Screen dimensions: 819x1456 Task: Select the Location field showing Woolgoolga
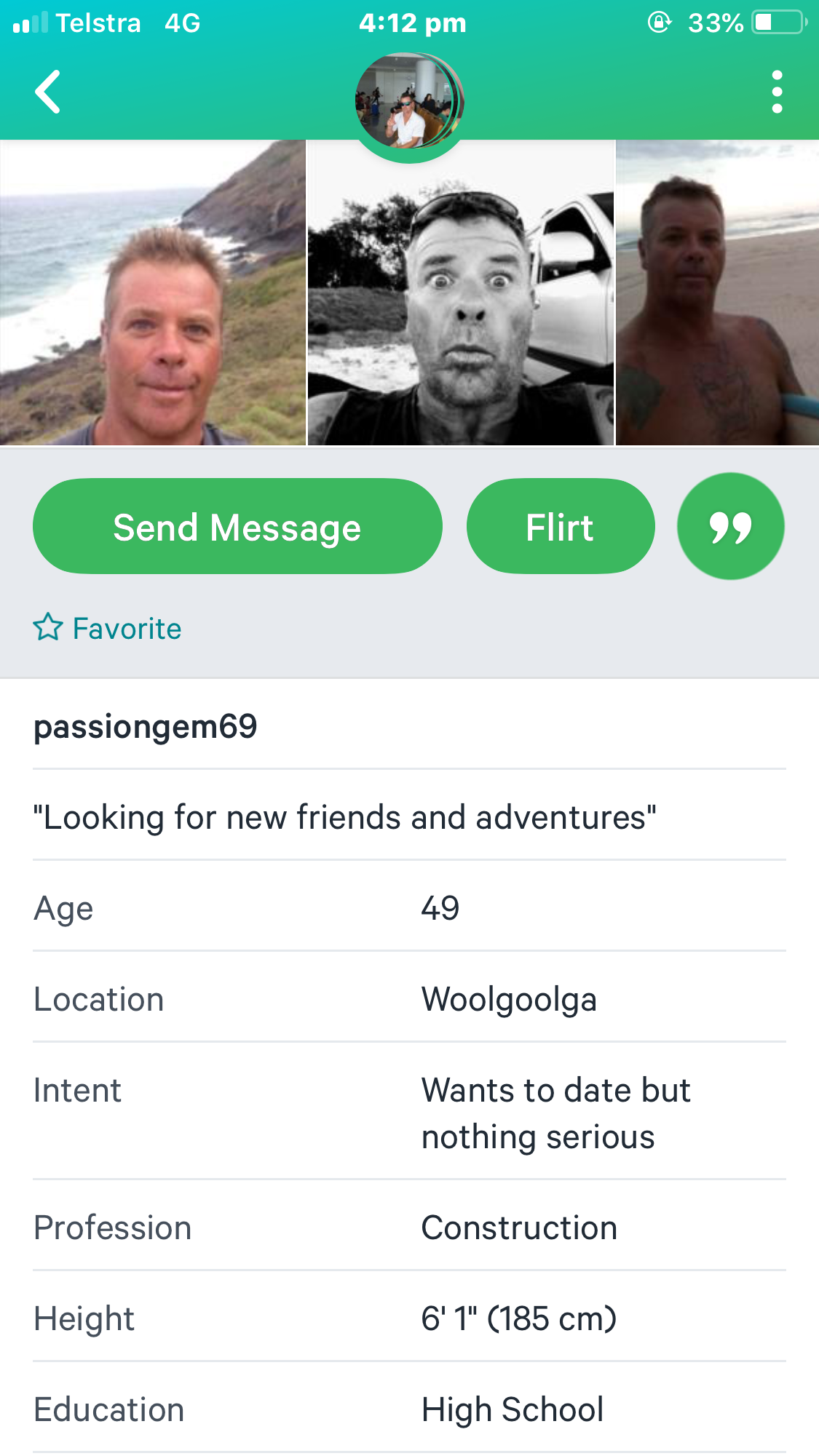click(510, 999)
